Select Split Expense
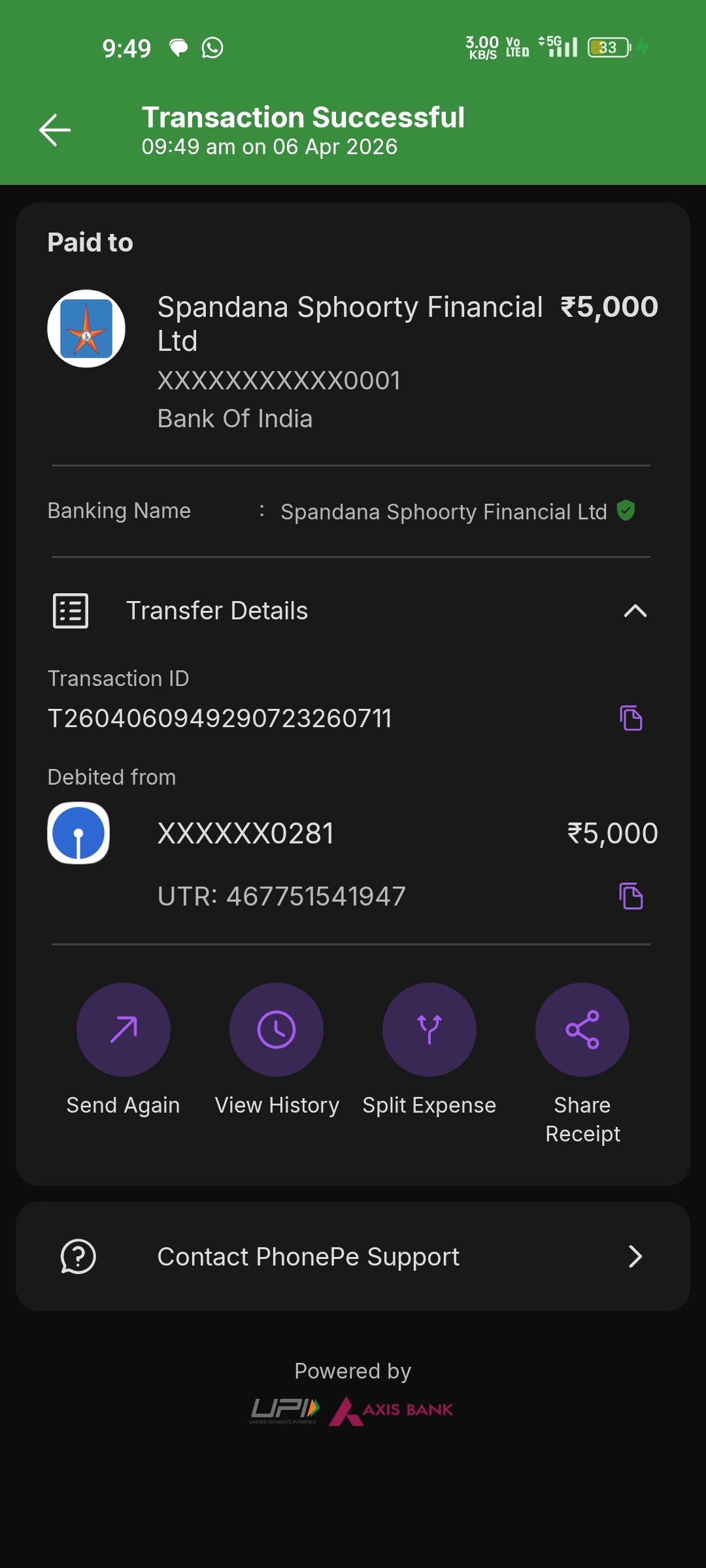This screenshot has width=706, height=1568. 429,1030
